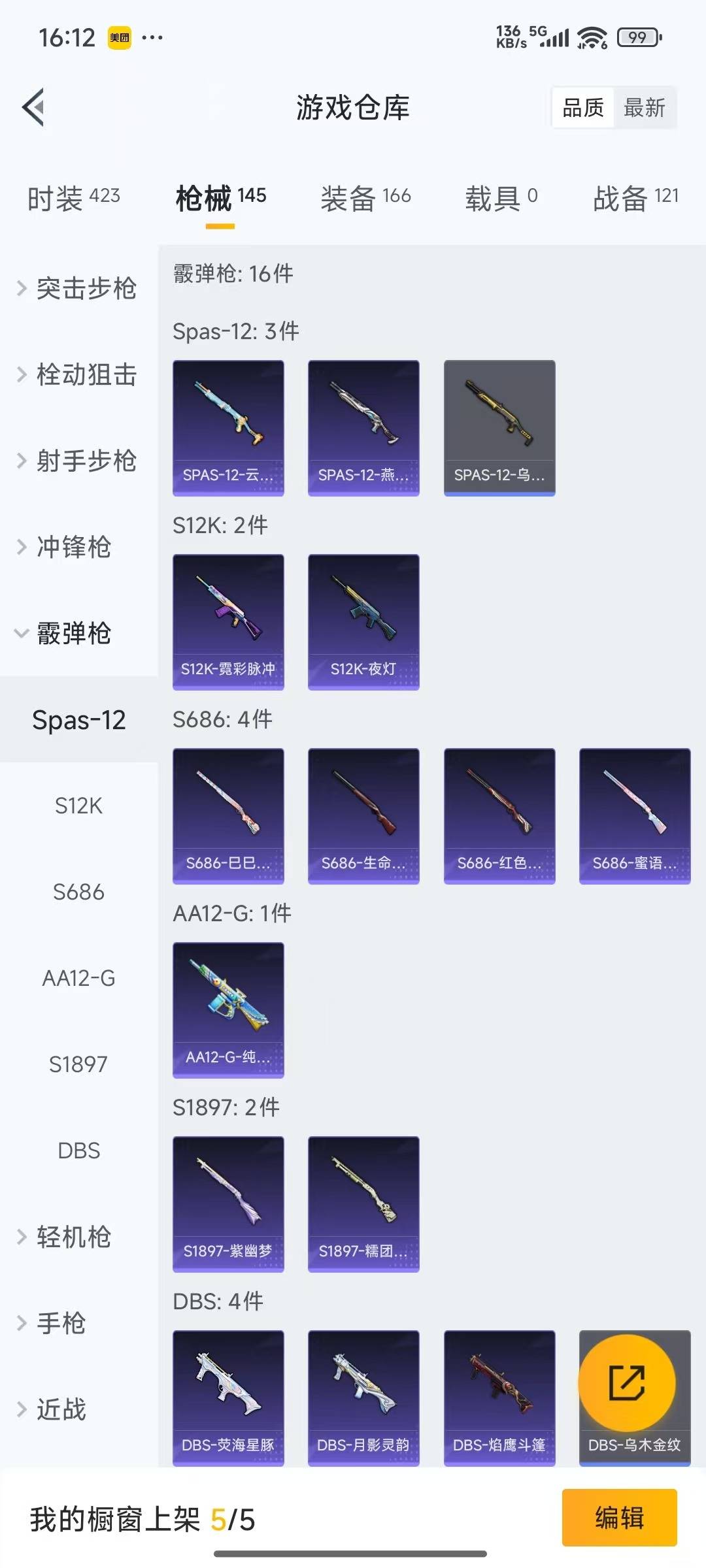Go back using the top-left arrow
The height and width of the screenshot is (1568, 706).
click(x=34, y=107)
